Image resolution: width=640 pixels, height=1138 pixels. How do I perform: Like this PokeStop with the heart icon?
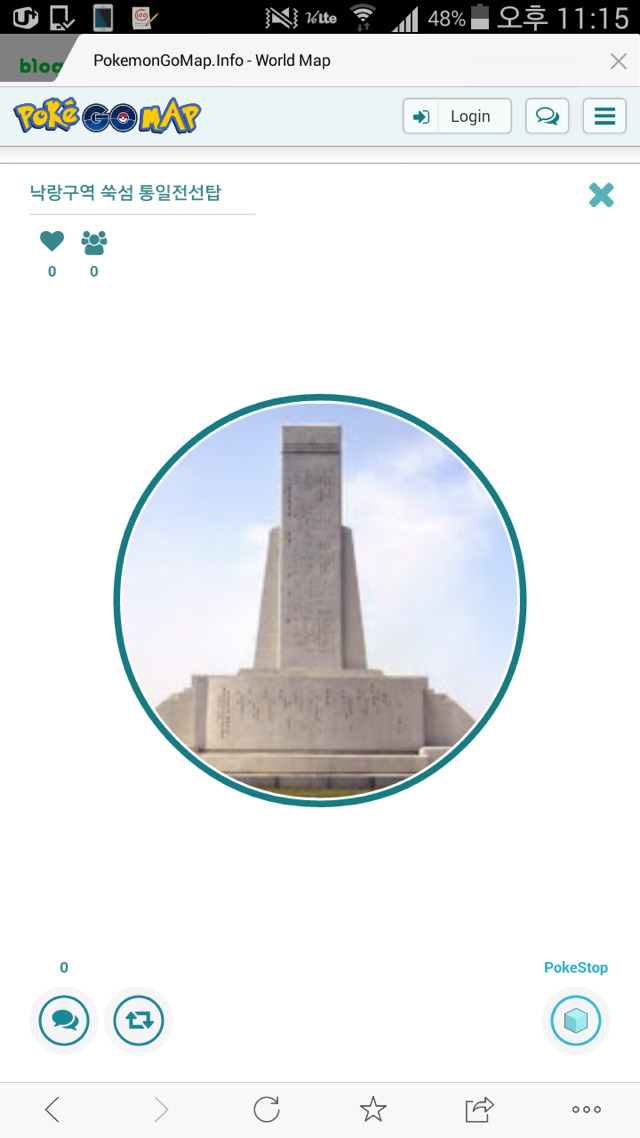click(x=52, y=241)
